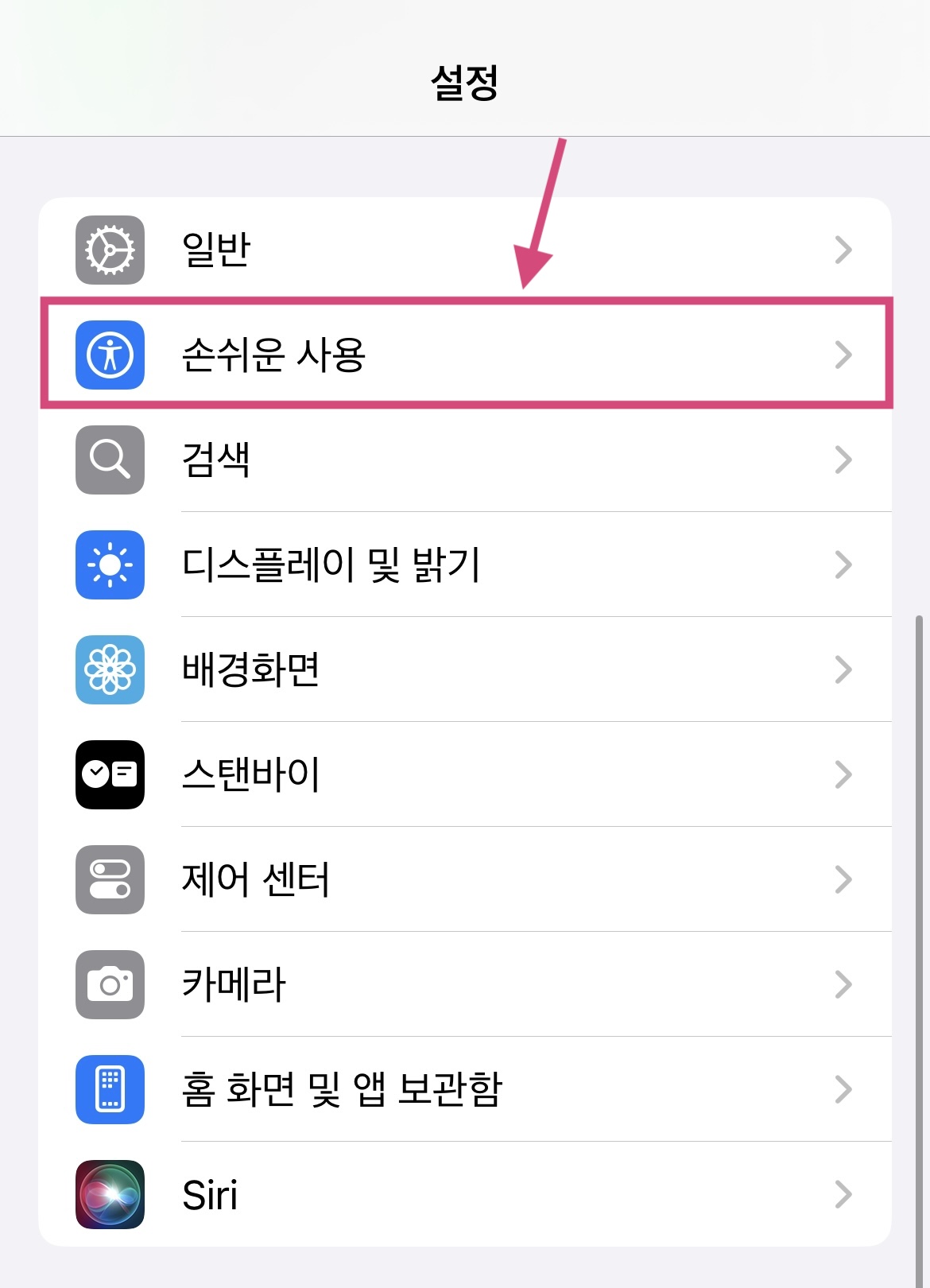Open 제어 센터 Control Center settings
930x1288 pixels.
point(465,879)
